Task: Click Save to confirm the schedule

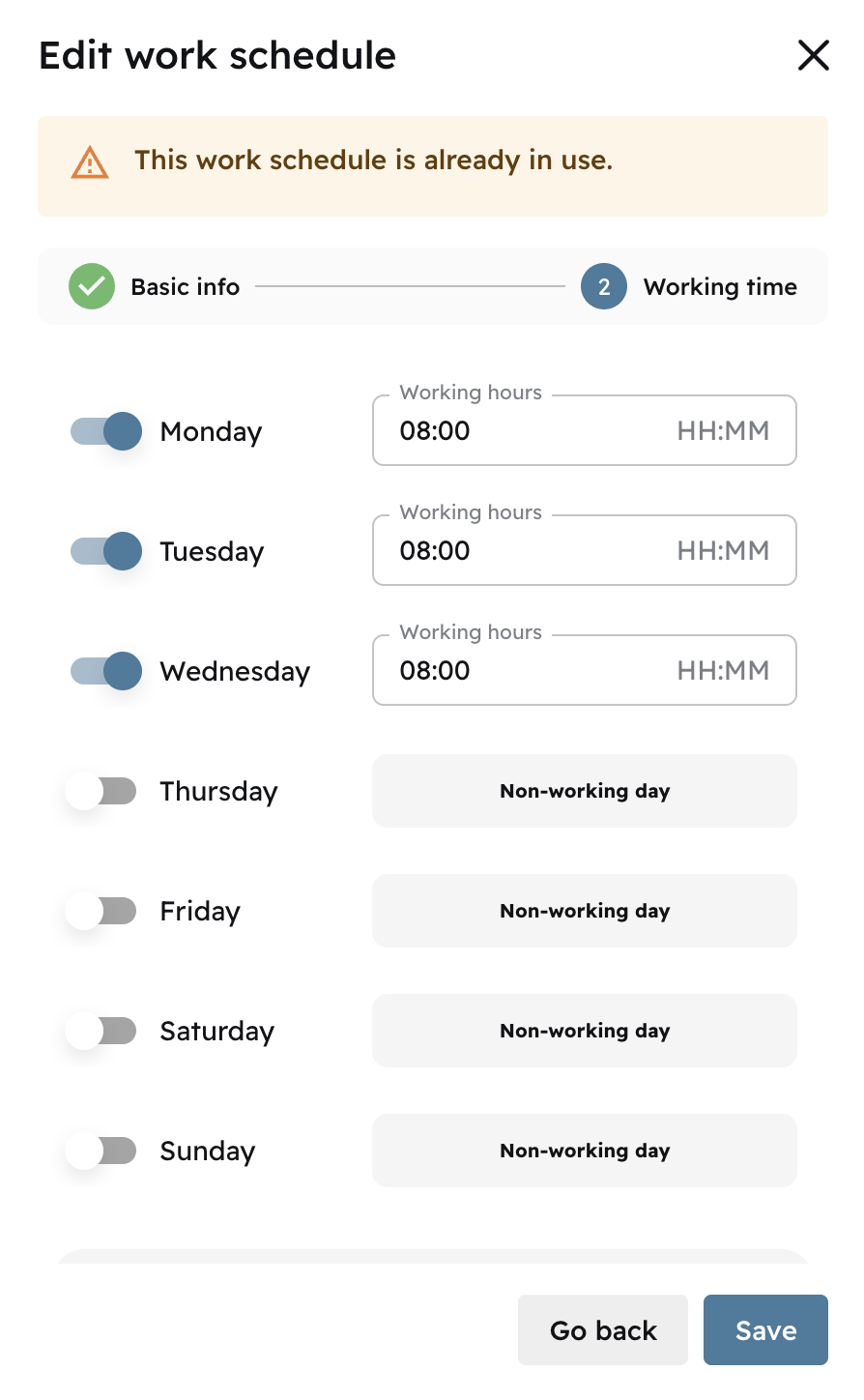Action: click(765, 1329)
